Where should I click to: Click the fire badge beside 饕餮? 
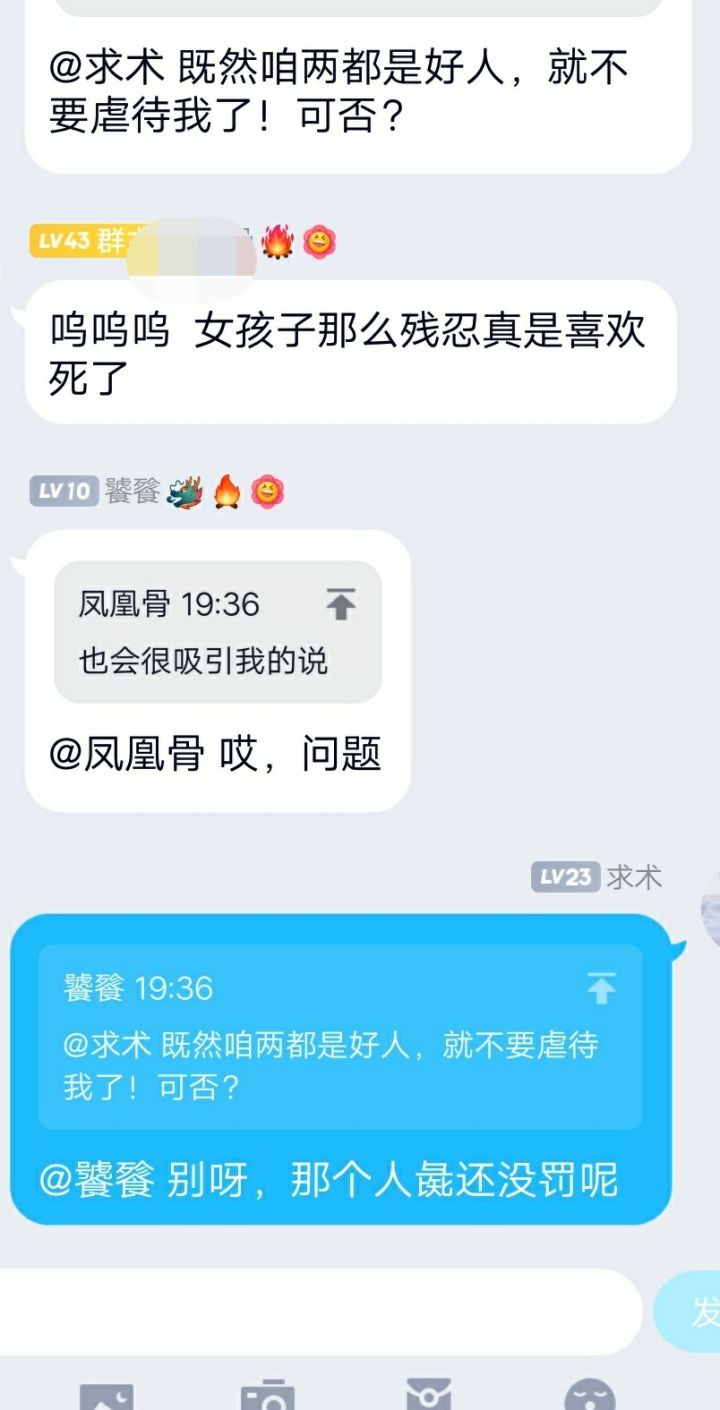pos(229,489)
